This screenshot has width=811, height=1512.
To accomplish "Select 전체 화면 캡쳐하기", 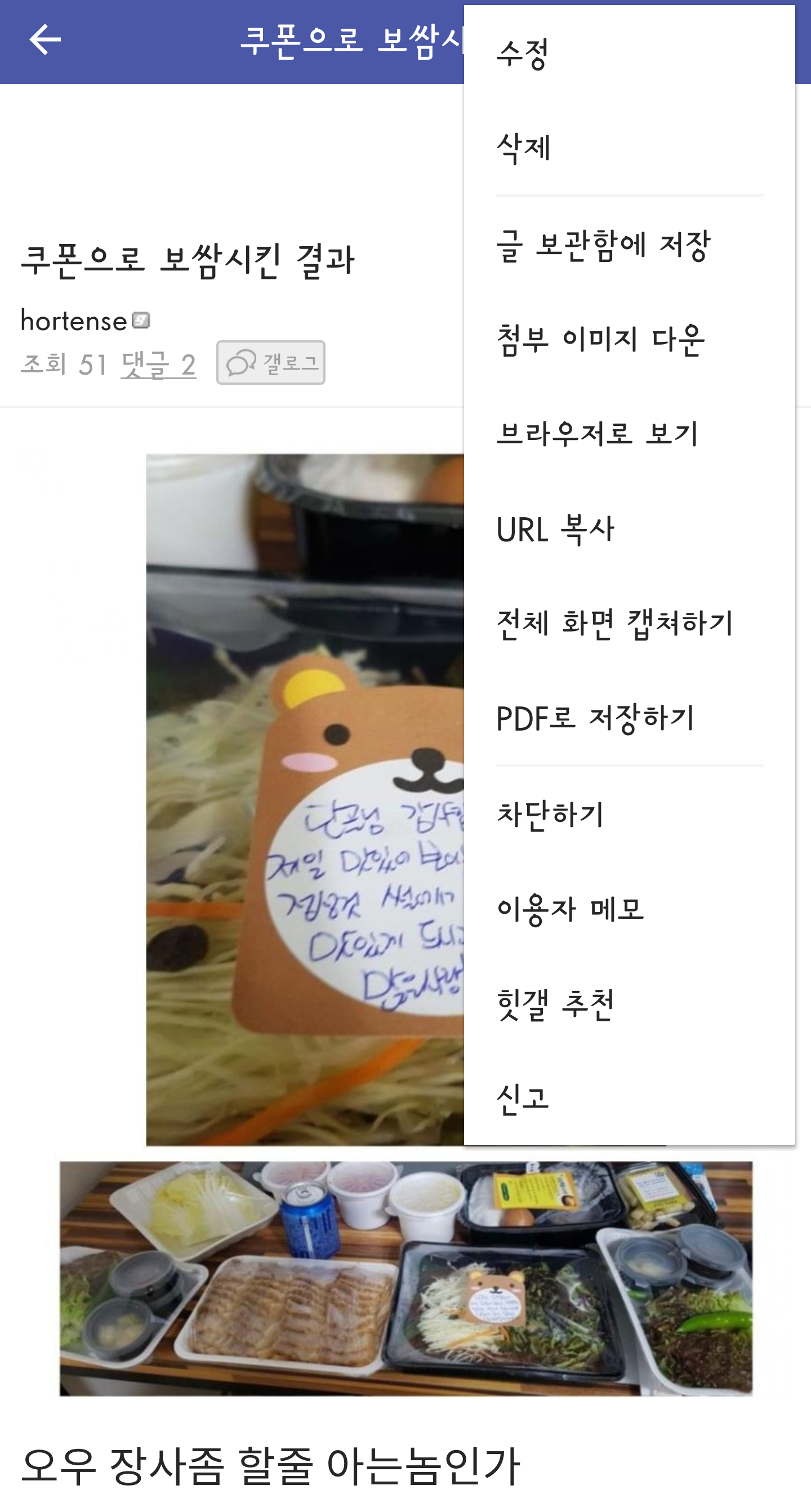I will [x=628, y=624].
